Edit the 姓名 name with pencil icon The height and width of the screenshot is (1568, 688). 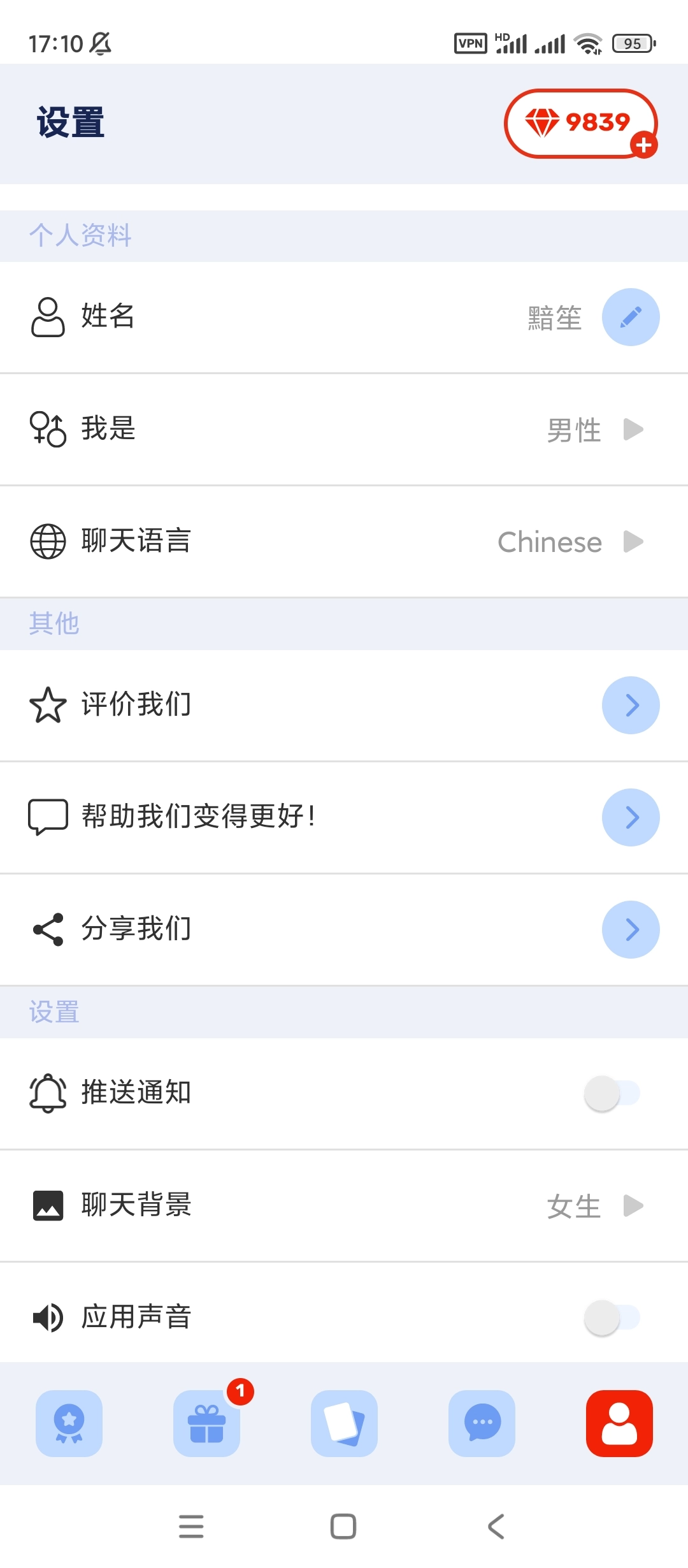(630, 317)
